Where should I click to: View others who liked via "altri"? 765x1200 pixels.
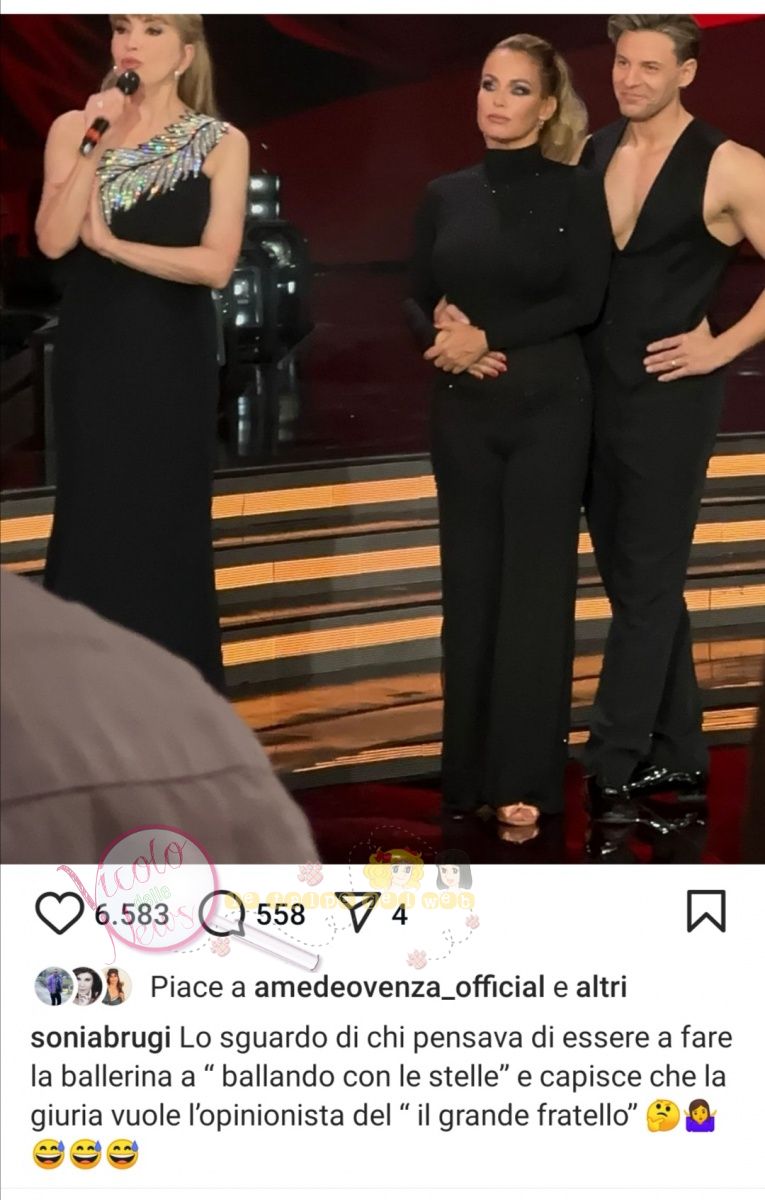point(601,988)
